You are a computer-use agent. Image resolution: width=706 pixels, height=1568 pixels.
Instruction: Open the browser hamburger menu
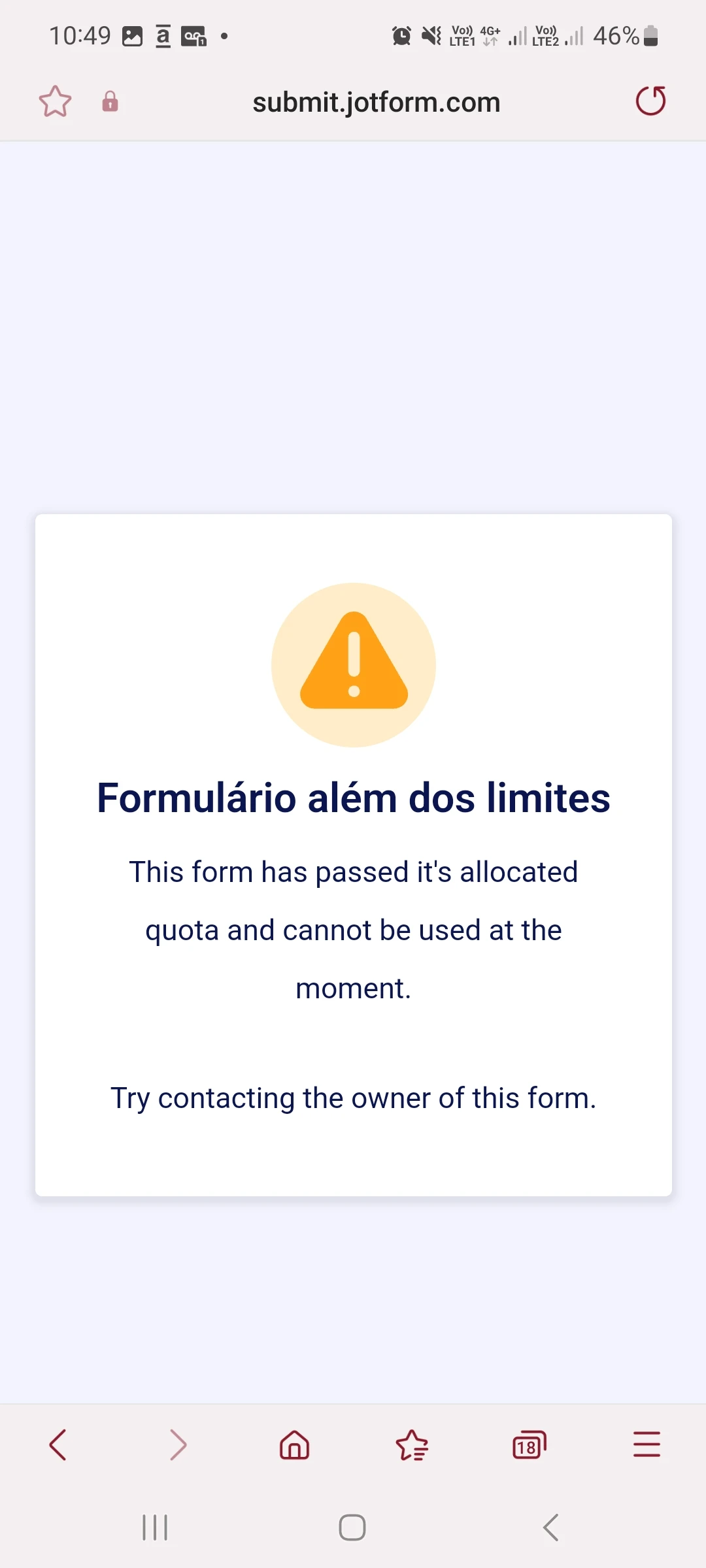coord(647,1445)
